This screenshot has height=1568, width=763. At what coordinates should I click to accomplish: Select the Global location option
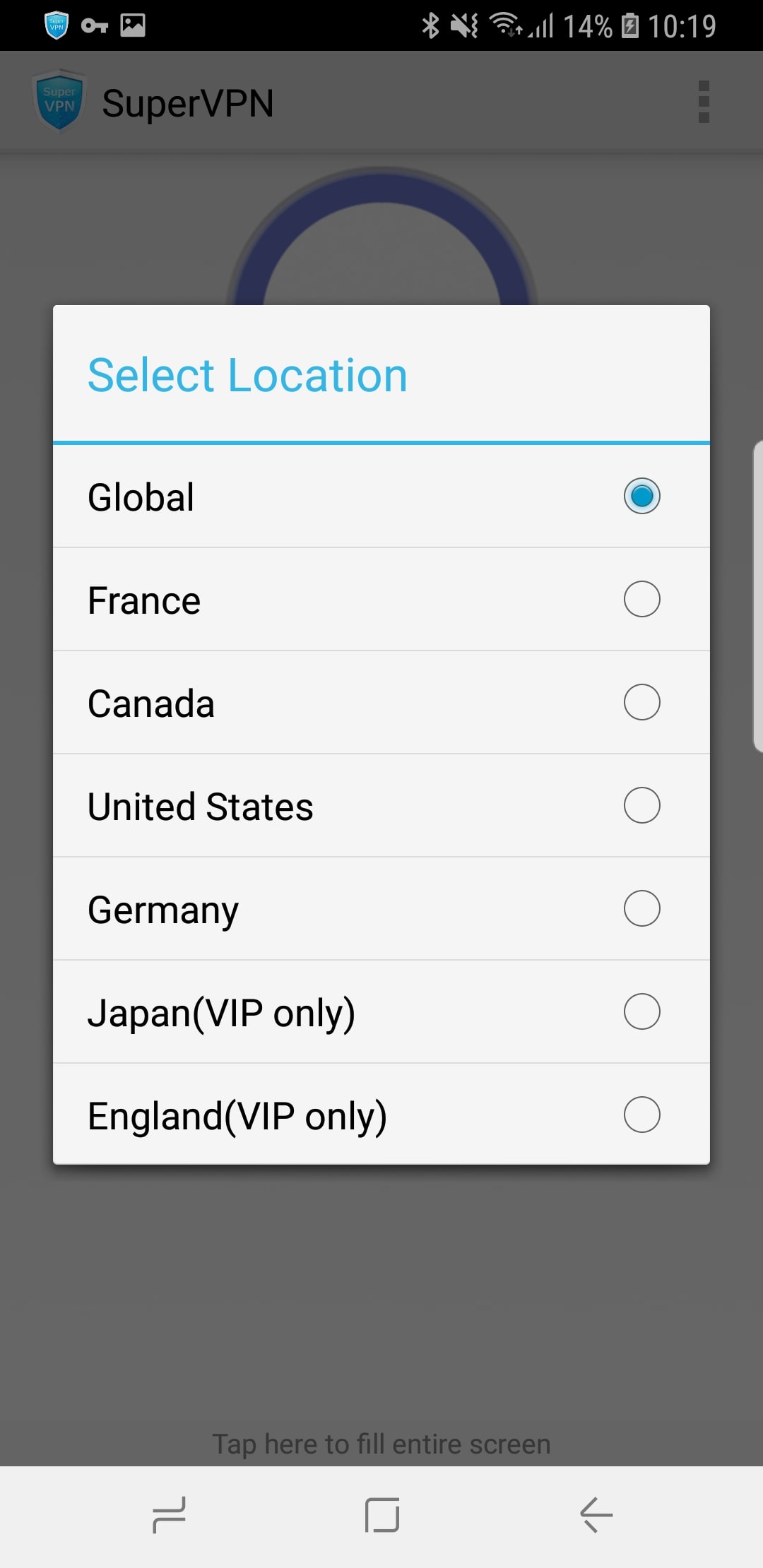pos(381,497)
